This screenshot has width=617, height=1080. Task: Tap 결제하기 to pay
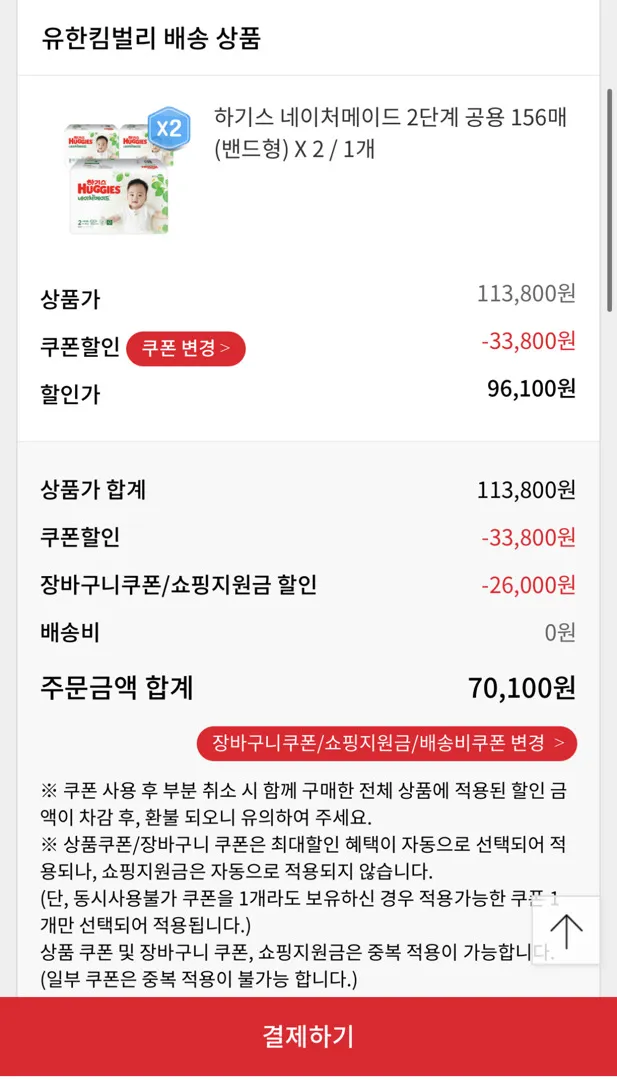[308, 1035]
